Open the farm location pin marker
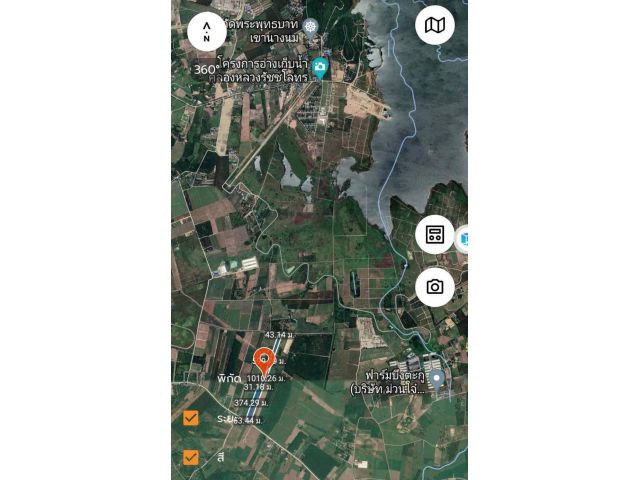The width and height of the screenshot is (640, 480). (436, 378)
